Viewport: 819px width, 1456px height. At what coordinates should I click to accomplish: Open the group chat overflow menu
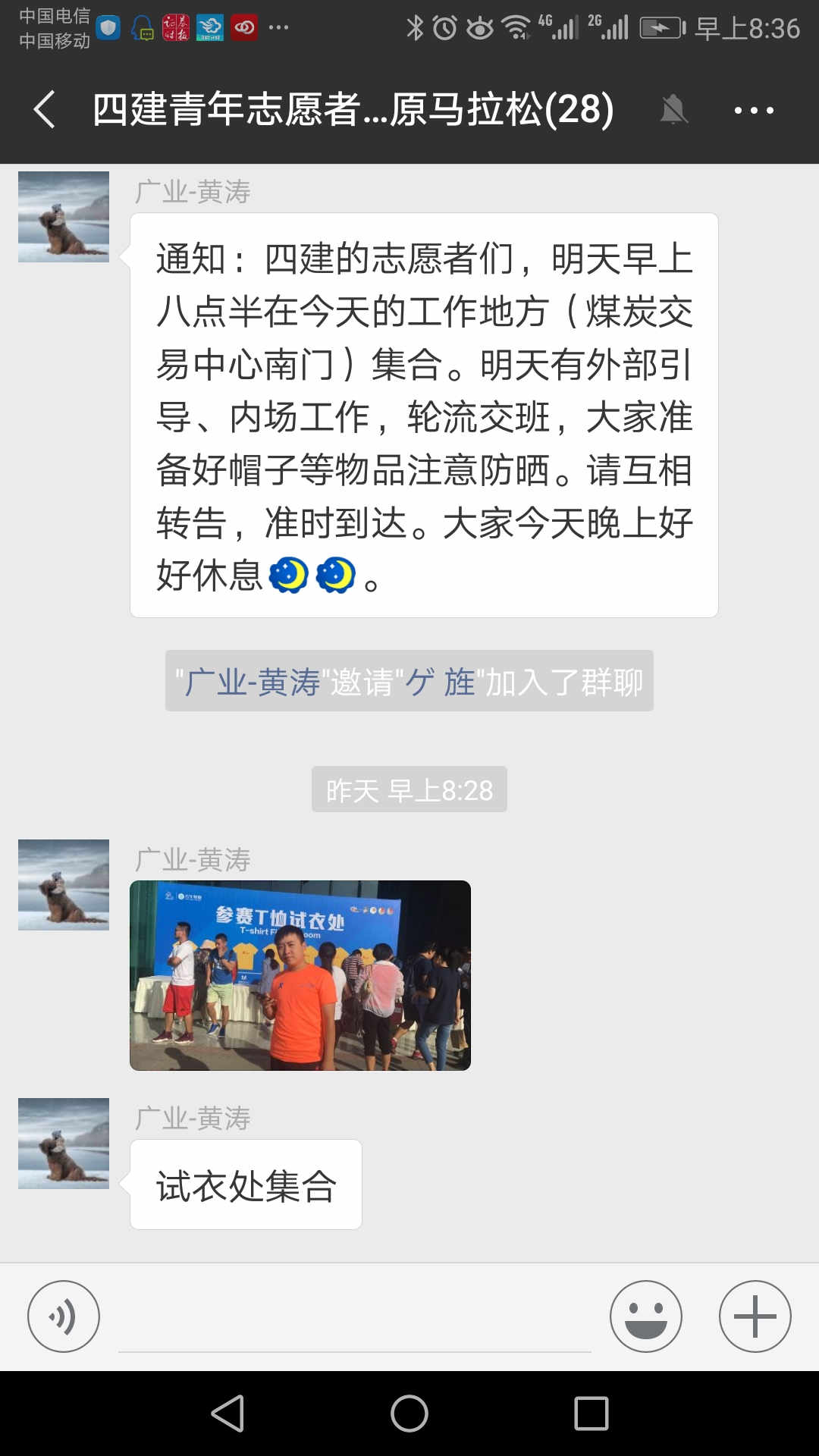click(x=754, y=110)
